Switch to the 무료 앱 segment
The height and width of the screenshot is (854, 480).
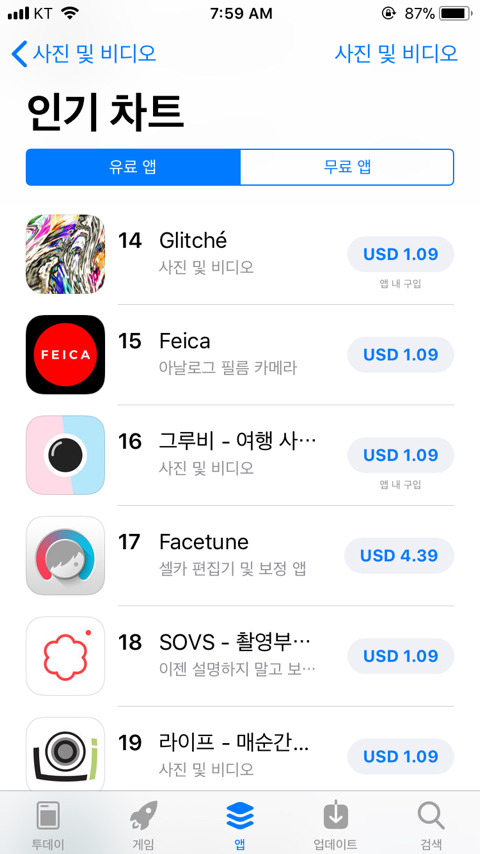click(347, 167)
